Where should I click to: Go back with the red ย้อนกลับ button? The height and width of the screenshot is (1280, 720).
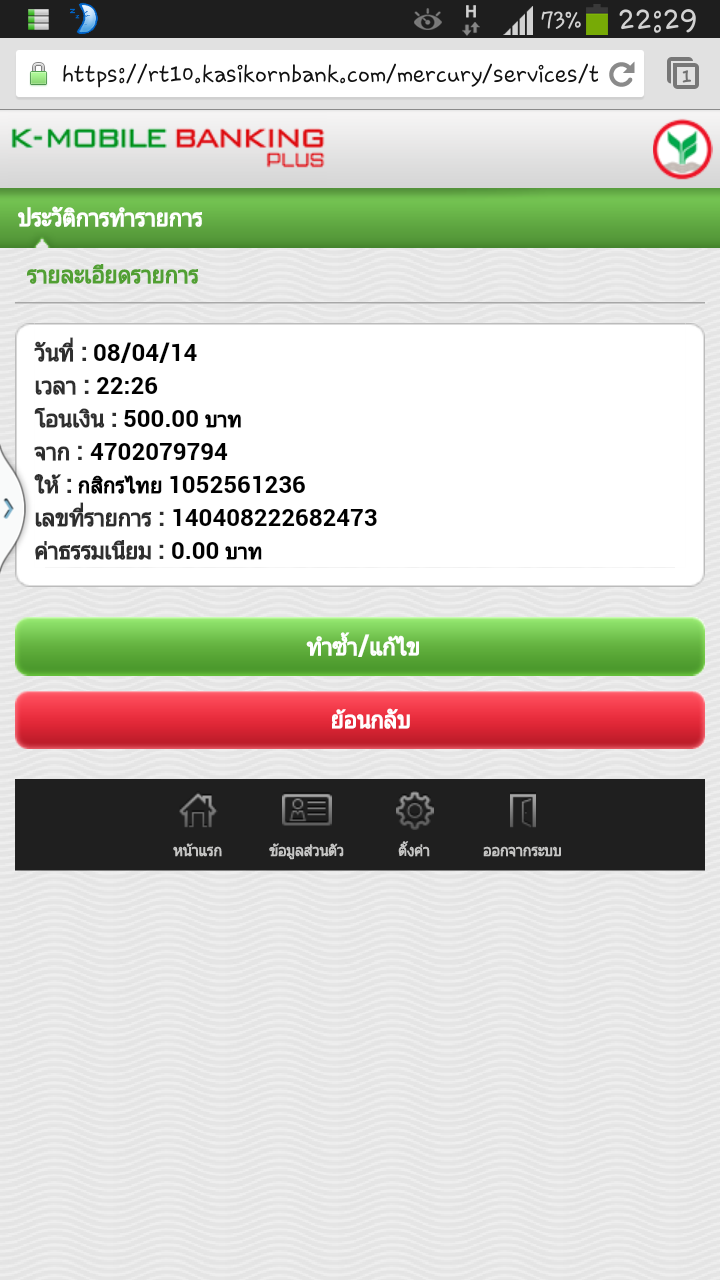coord(360,720)
